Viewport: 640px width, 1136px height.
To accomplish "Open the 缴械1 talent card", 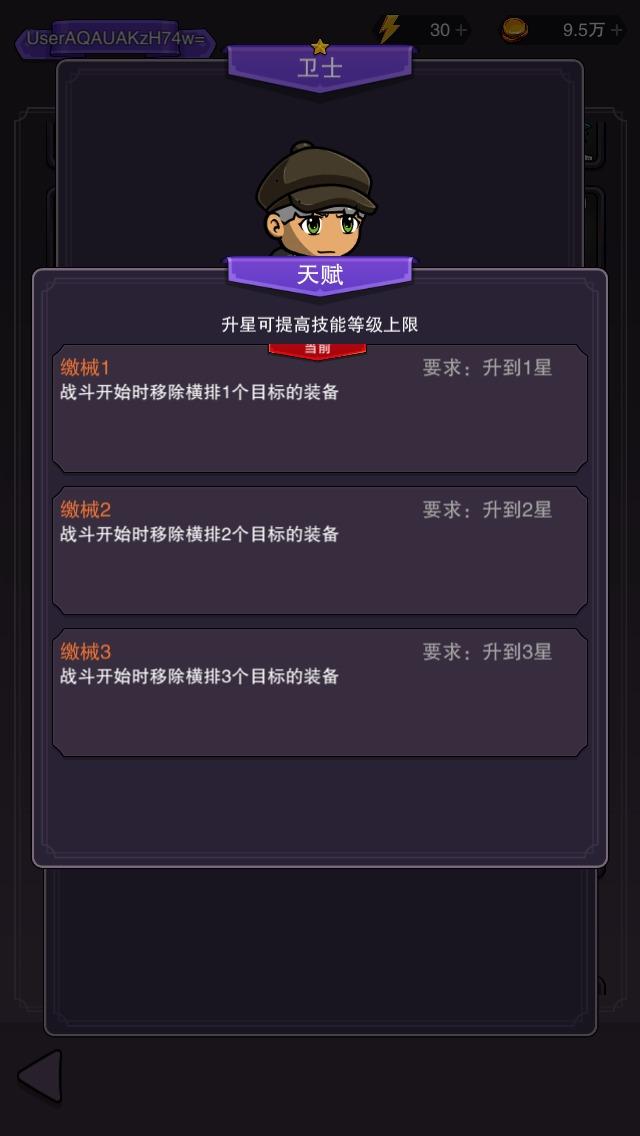I will click(320, 408).
